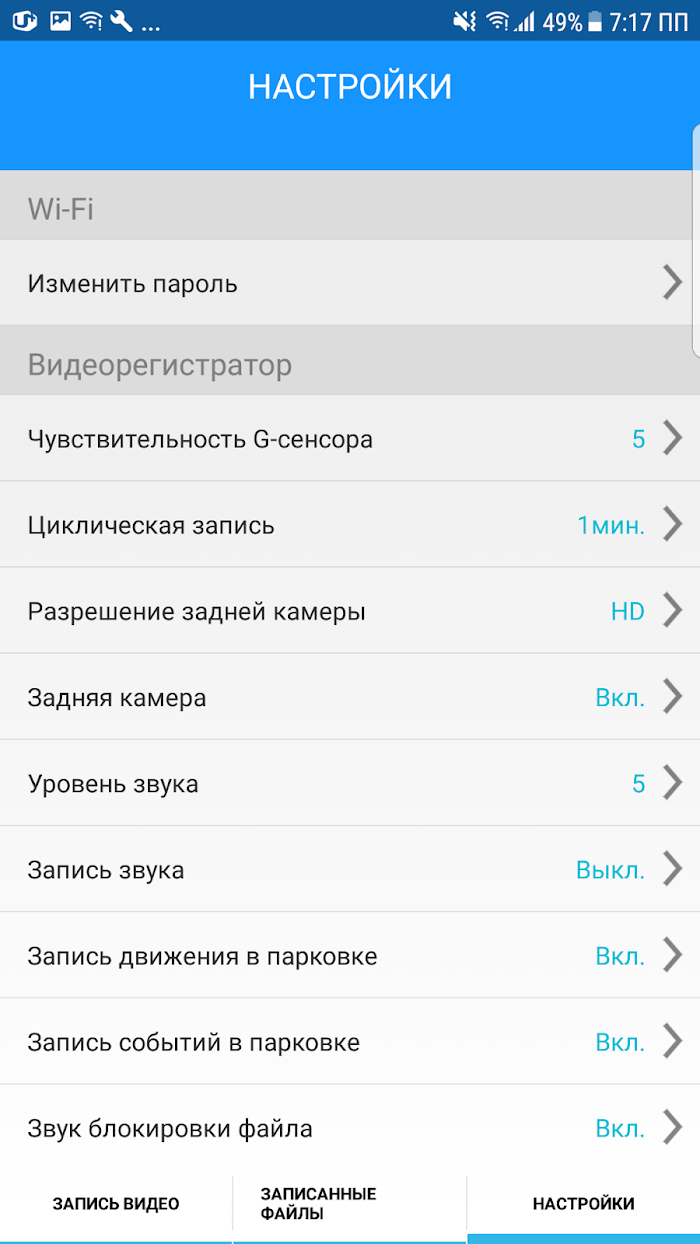Viewport: 700px width, 1244px height.
Task: Select the Задняя камера row
Action: 350,697
